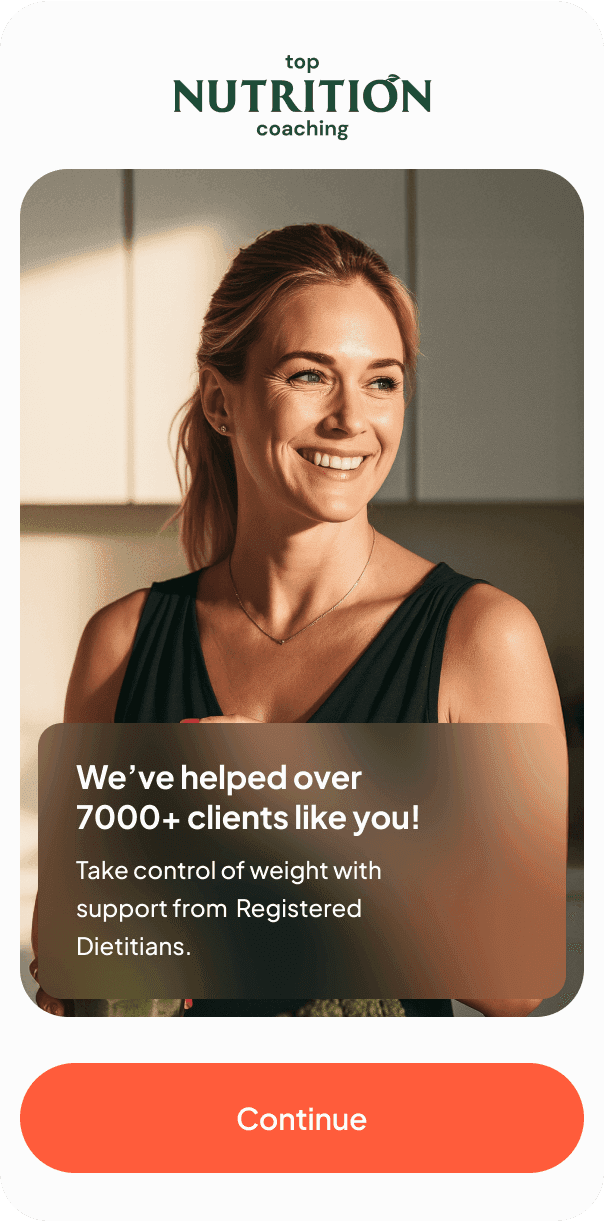Tap the Continue button
604x1221 pixels.
click(302, 1117)
